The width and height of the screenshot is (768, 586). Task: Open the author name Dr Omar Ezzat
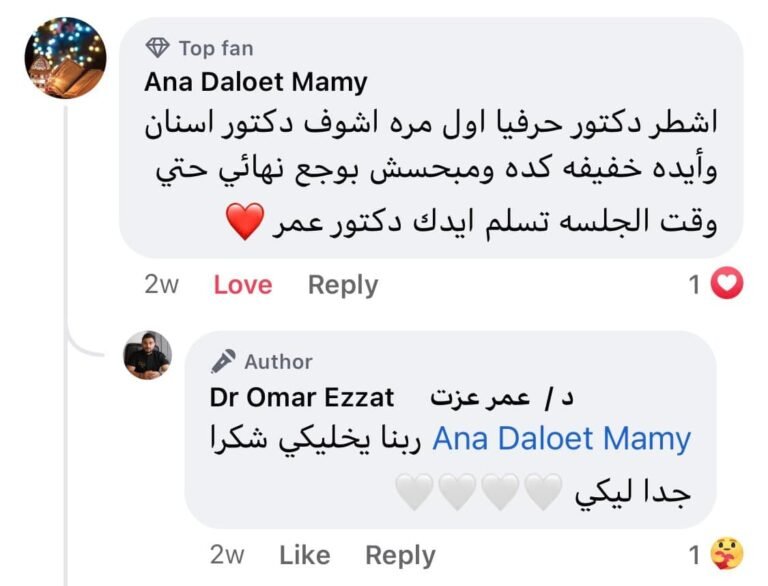[301, 397]
